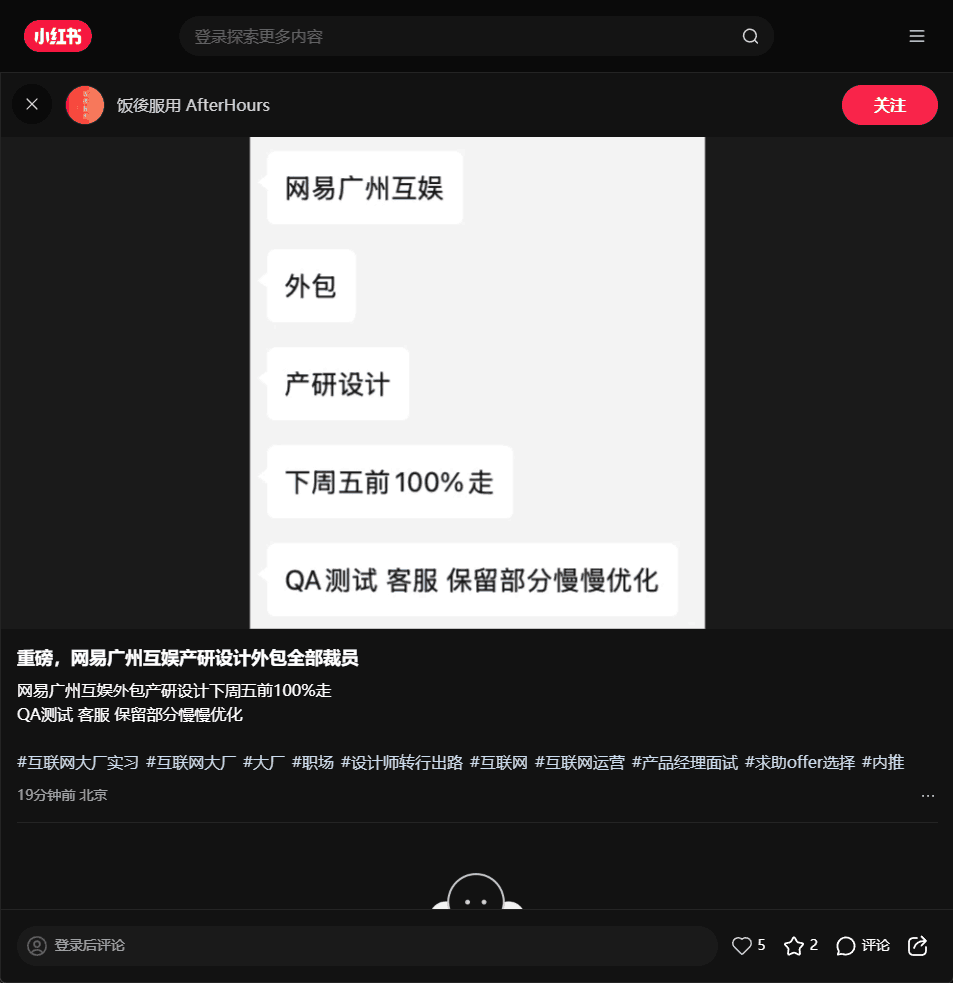953x983 pixels.
Task: Follow the author with 关注 button
Action: (889, 105)
